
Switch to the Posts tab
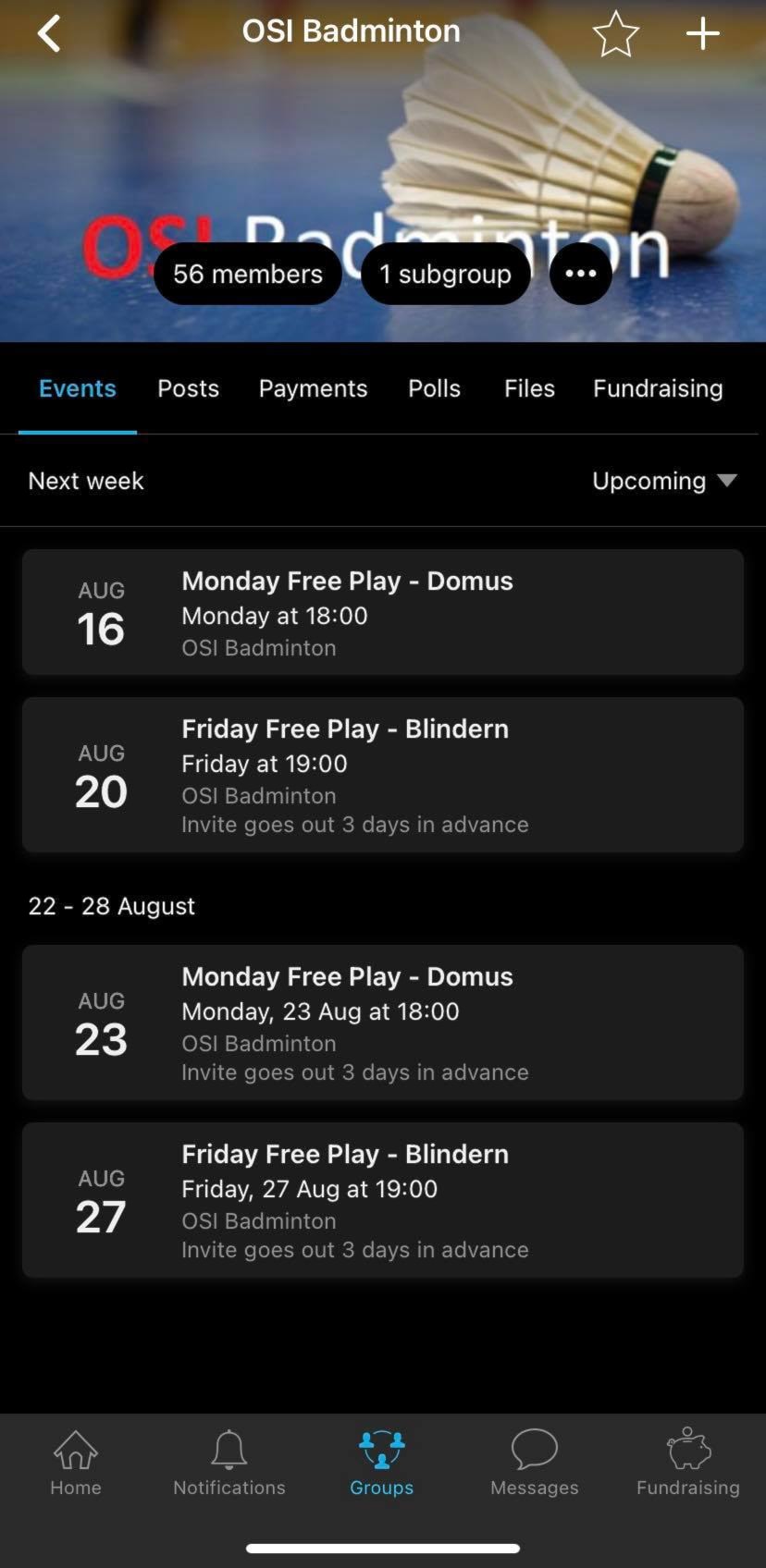pos(188,388)
